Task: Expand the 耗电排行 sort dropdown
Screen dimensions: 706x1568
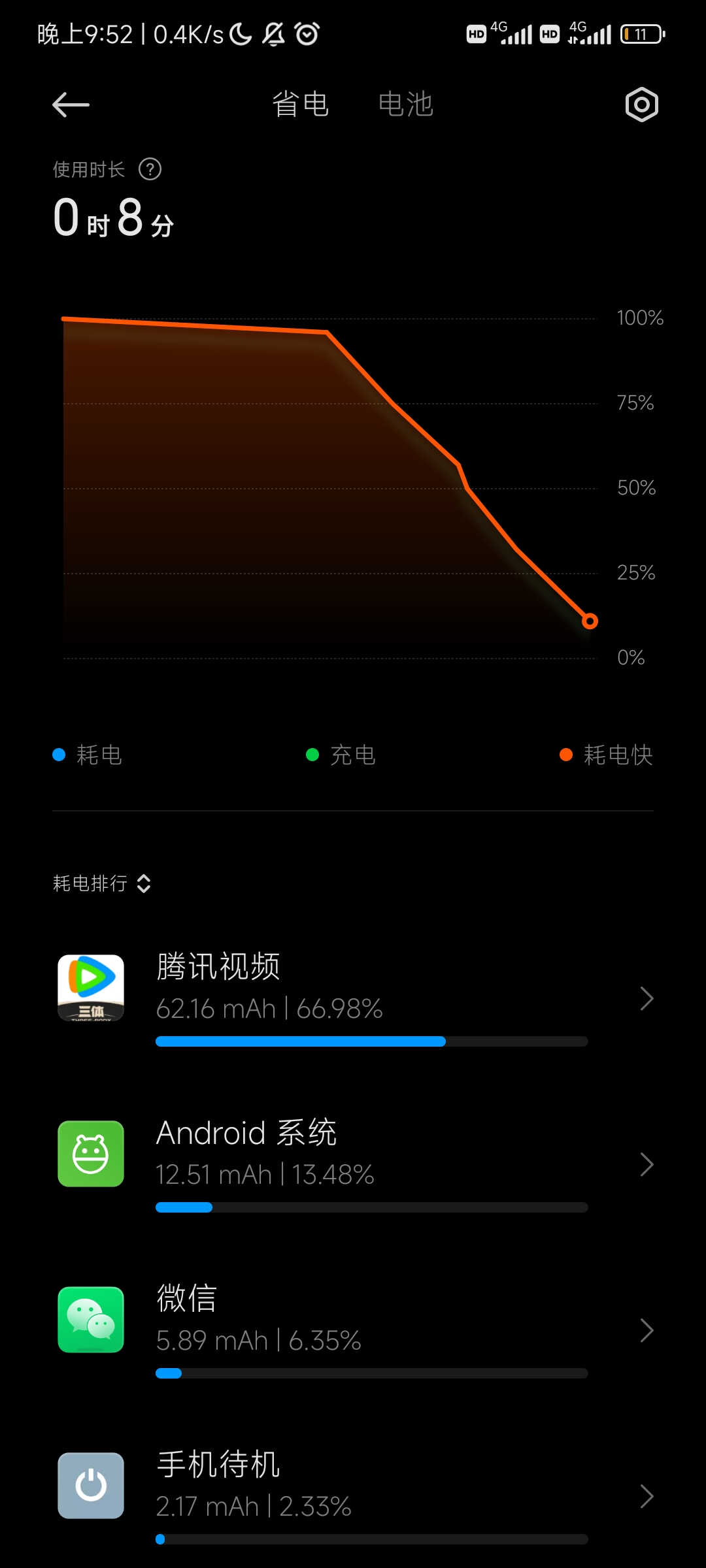Action: pyautogui.click(x=102, y=883)
